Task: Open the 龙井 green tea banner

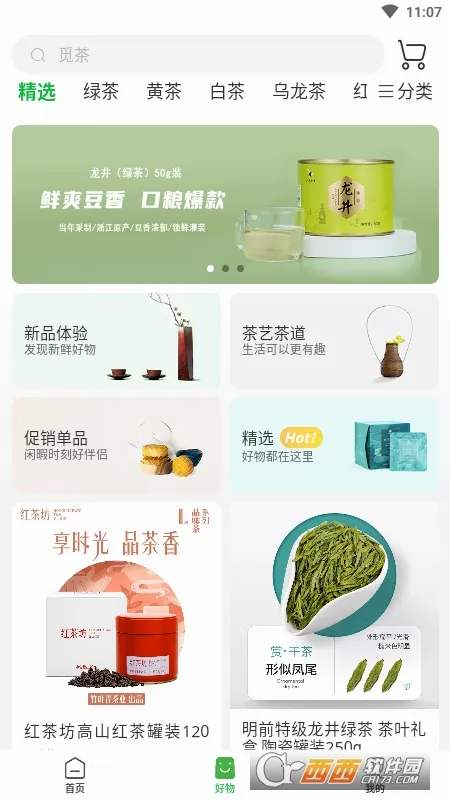Action: click(x=225, y=204)
